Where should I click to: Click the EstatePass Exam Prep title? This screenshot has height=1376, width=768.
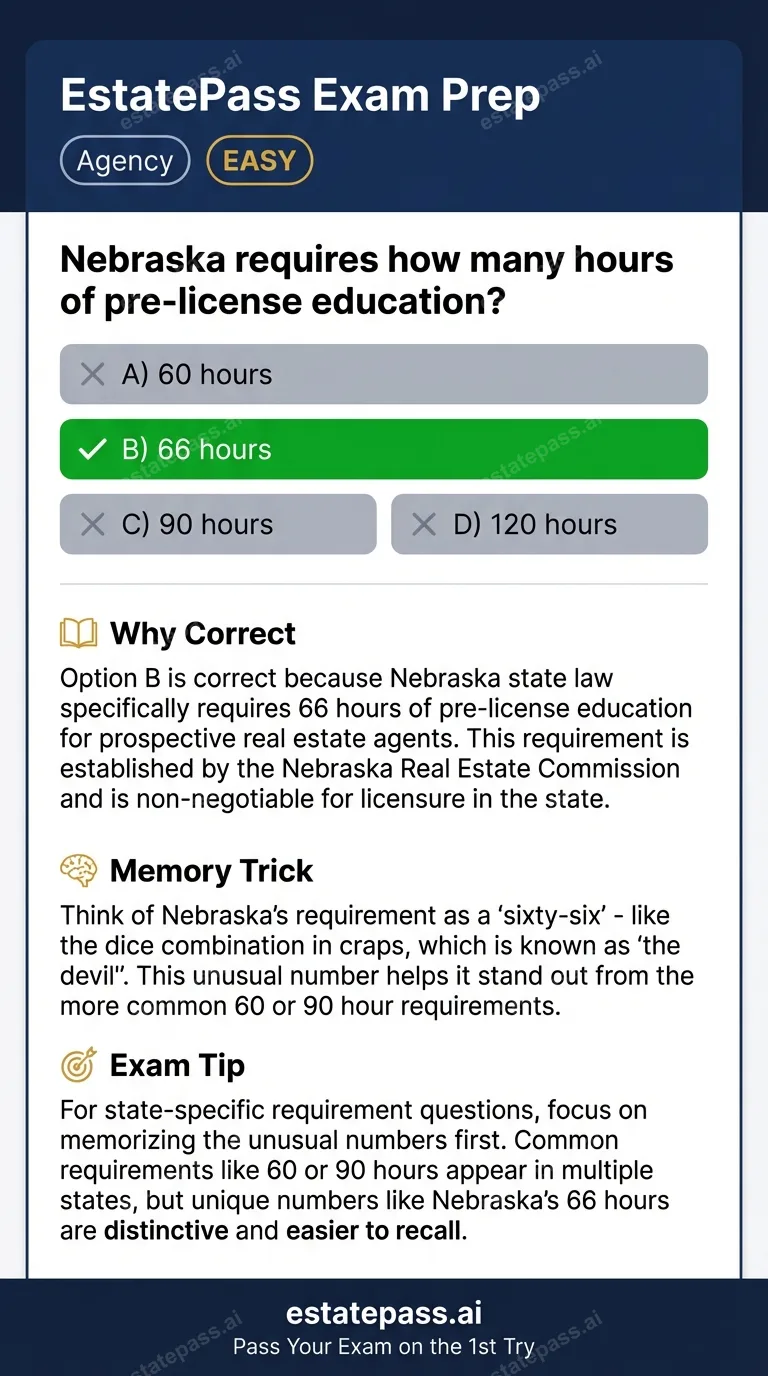[x=300, y=94]
